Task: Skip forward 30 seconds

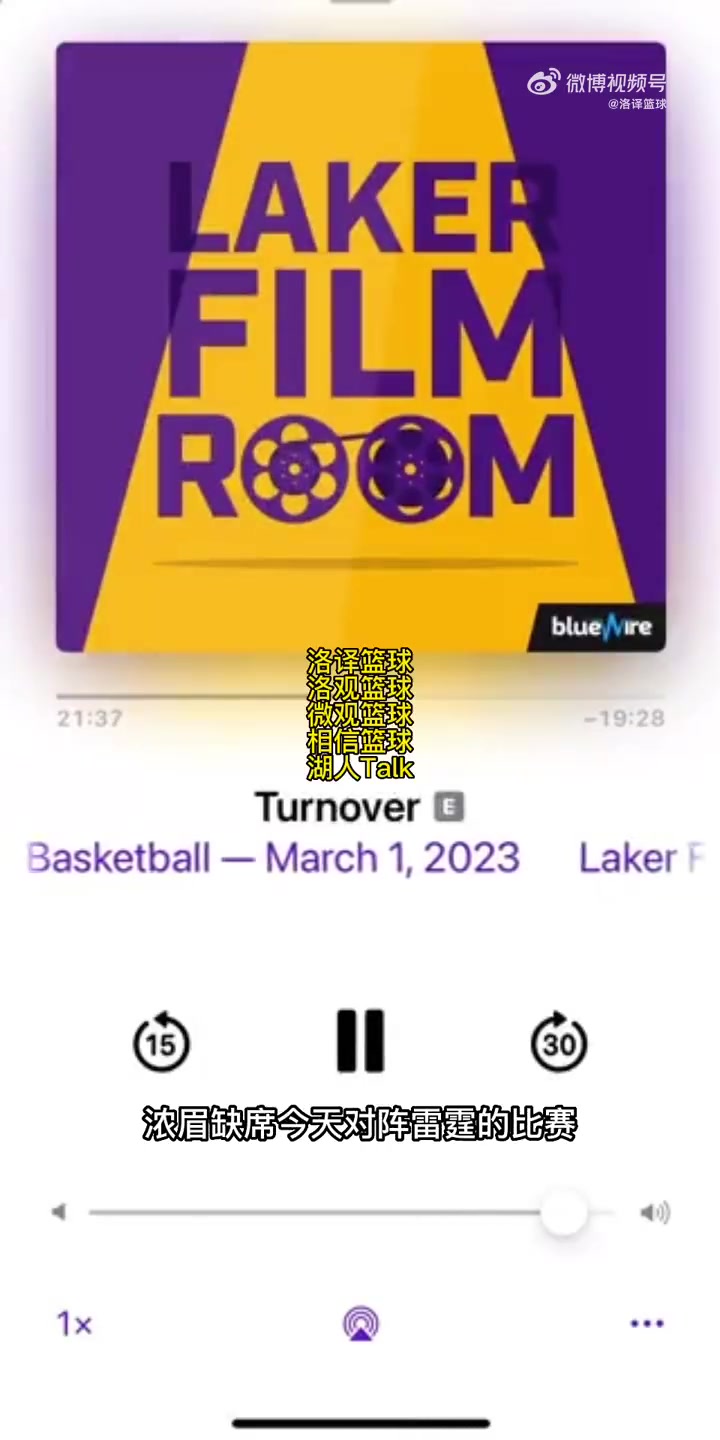Action: click(559, 1042)
